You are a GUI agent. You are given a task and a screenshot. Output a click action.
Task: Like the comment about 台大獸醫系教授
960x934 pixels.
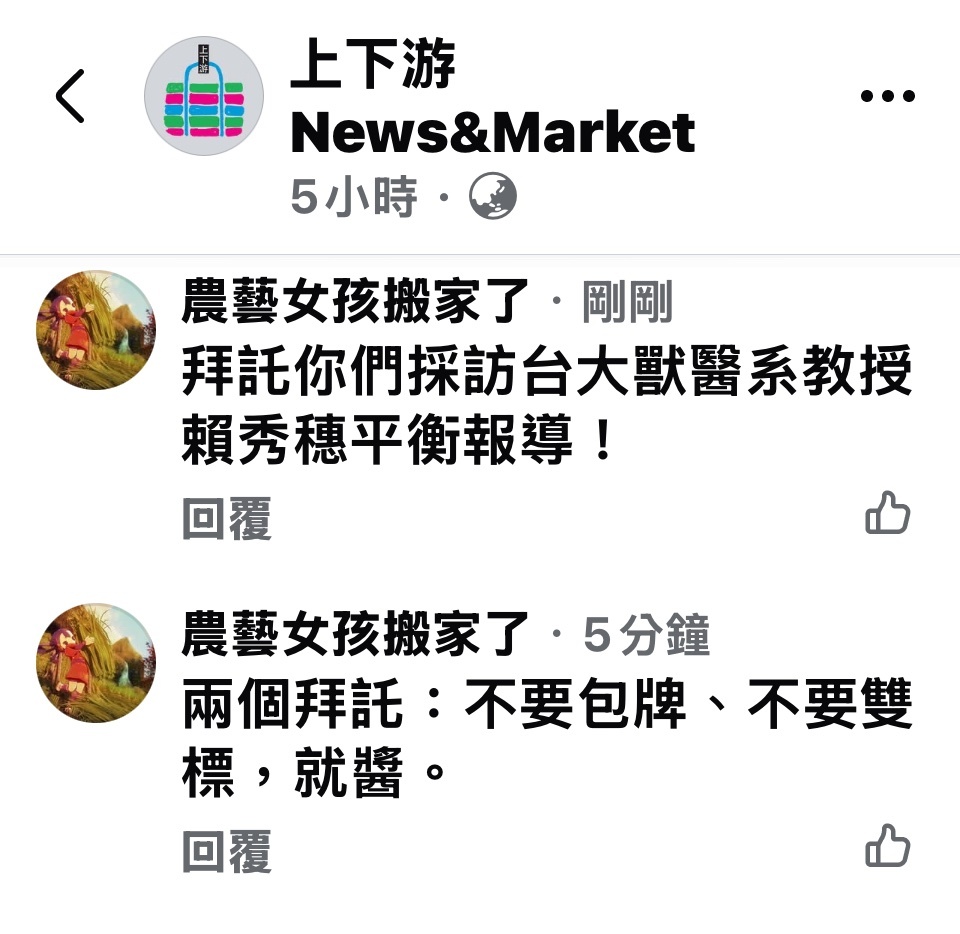pyautogui.click(x=887, y=515)
